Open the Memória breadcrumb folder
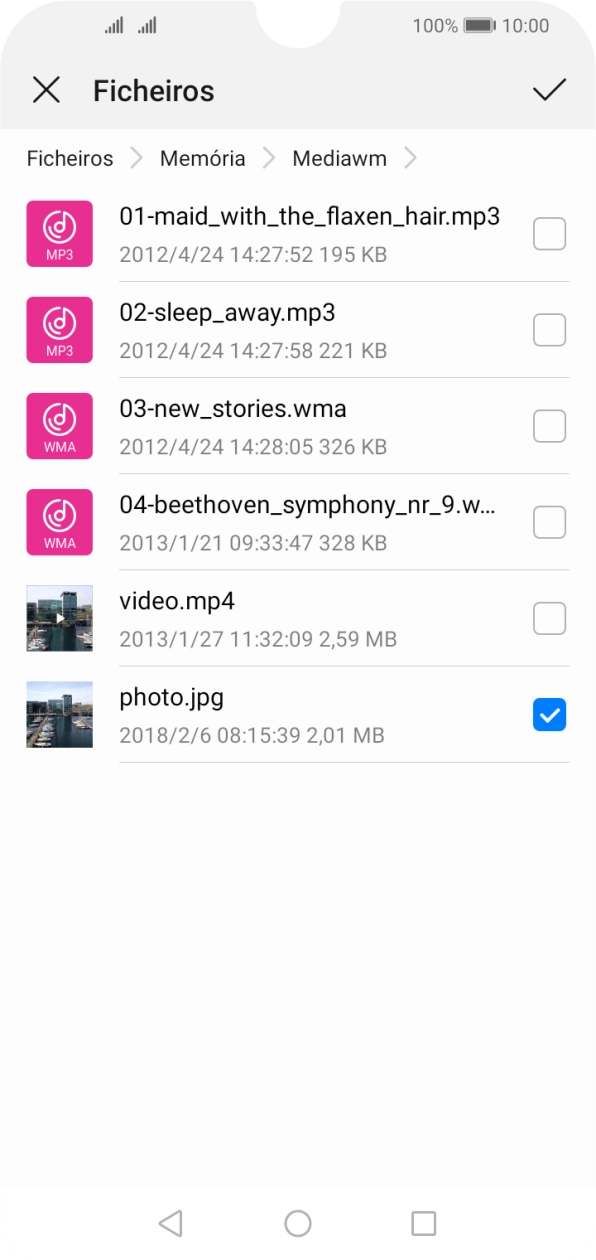Viewport: 596px width, 1260px height. click(x=203, y=158)
